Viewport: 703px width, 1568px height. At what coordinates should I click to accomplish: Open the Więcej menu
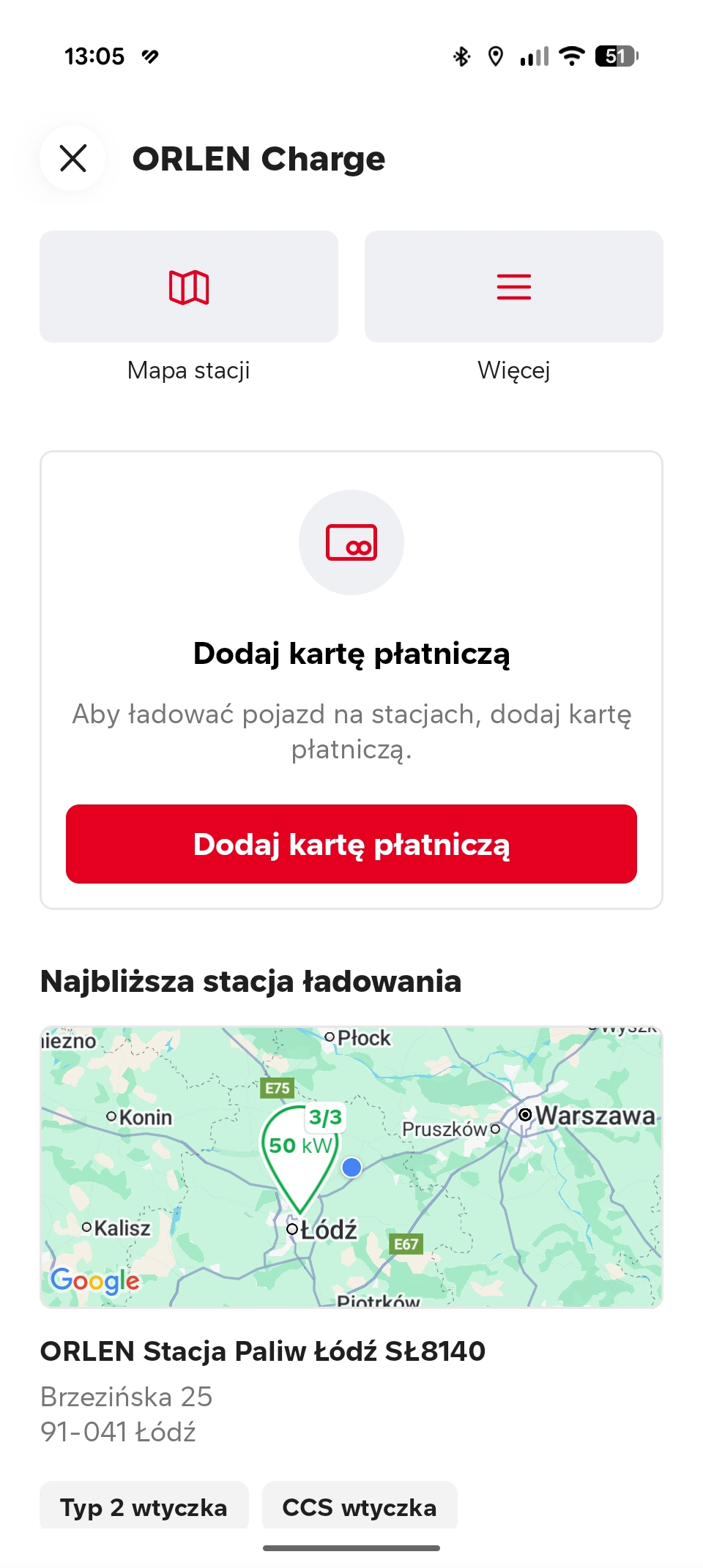[x=513, y=287]
